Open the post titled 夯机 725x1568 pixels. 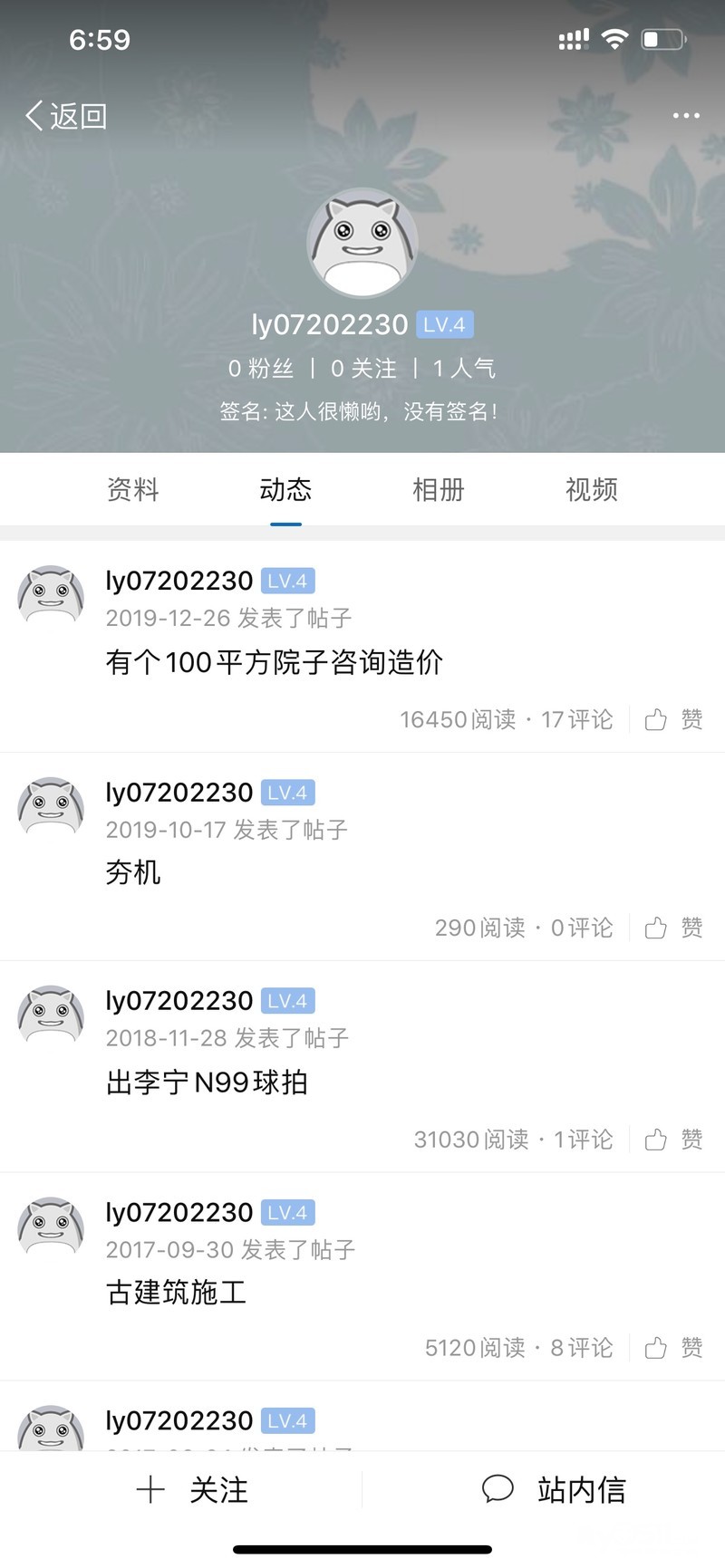click(x=133, y=872)
